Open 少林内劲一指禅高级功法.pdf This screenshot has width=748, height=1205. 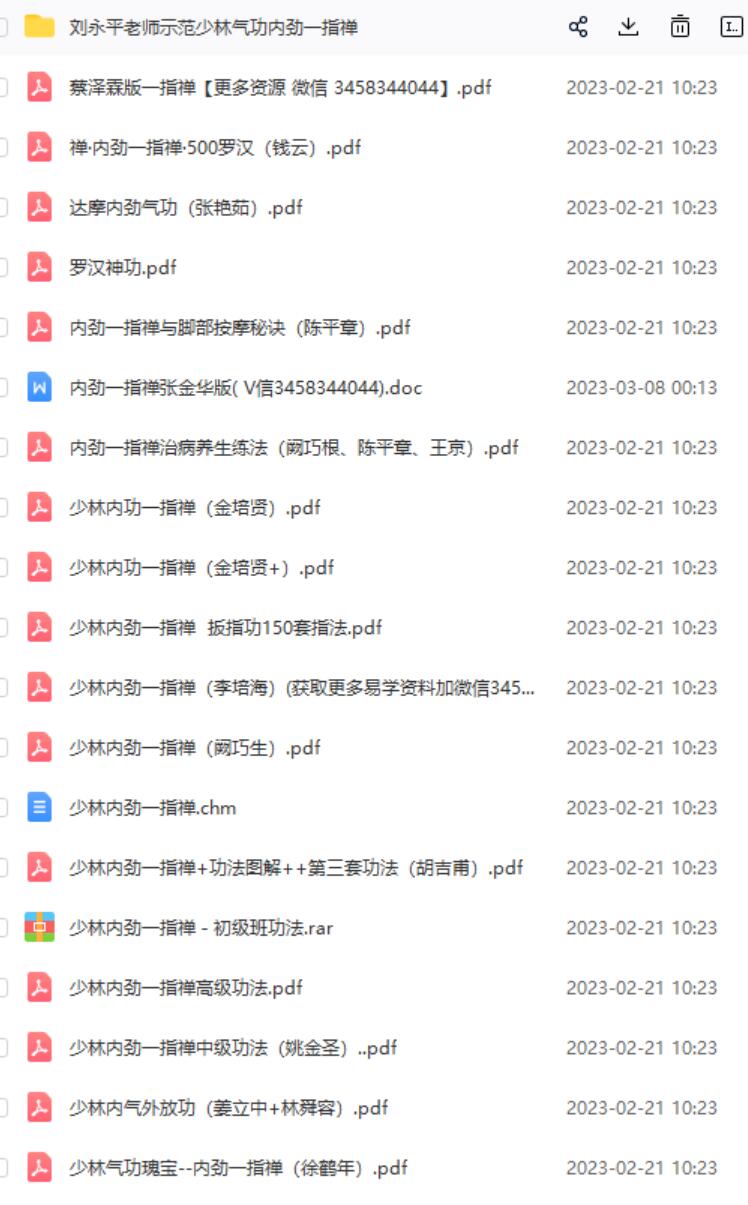[x=186, y=988]
